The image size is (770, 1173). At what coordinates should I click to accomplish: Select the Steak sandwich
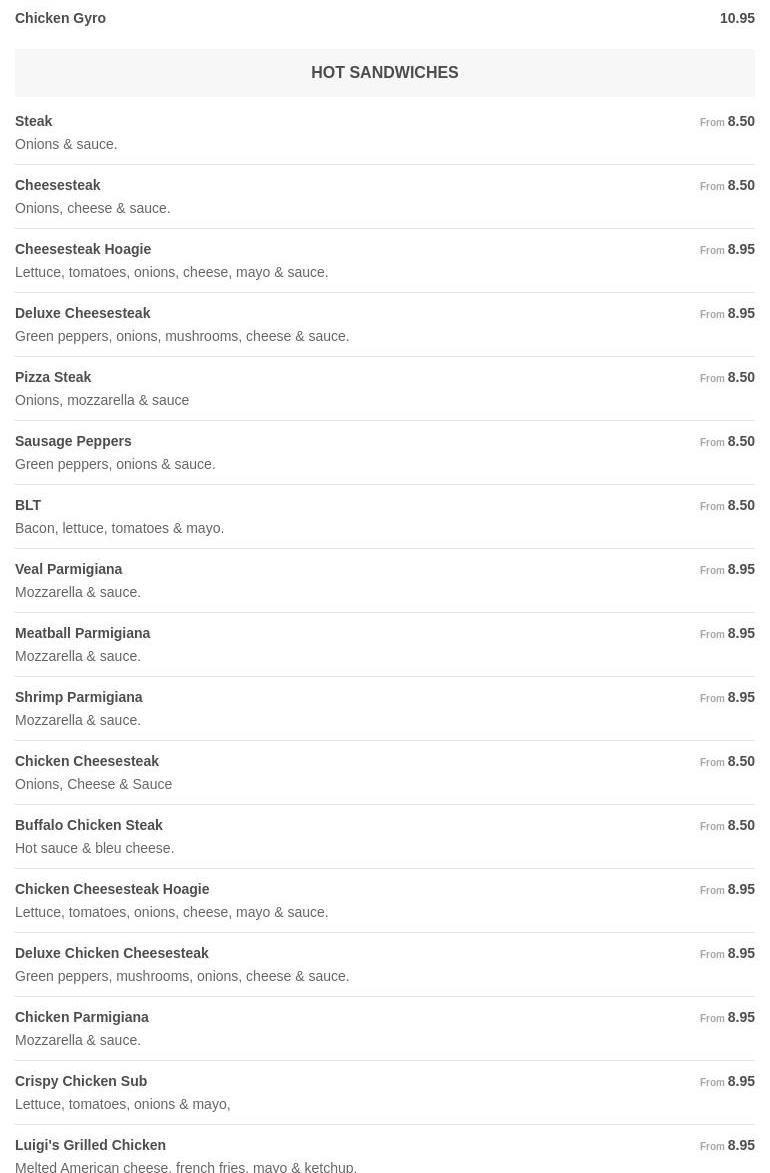[34, 121]
